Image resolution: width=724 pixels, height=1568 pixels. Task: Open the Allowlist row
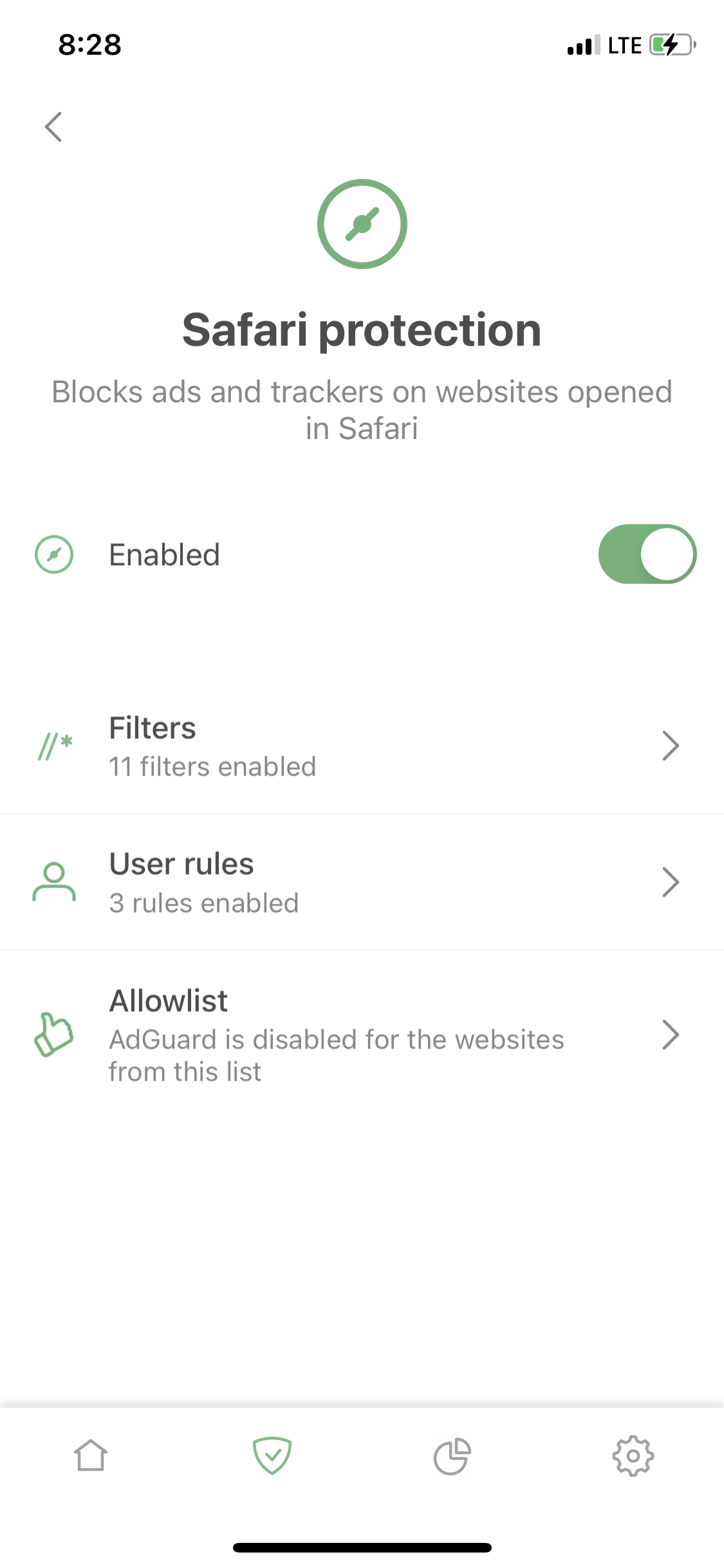point(362,1035)
